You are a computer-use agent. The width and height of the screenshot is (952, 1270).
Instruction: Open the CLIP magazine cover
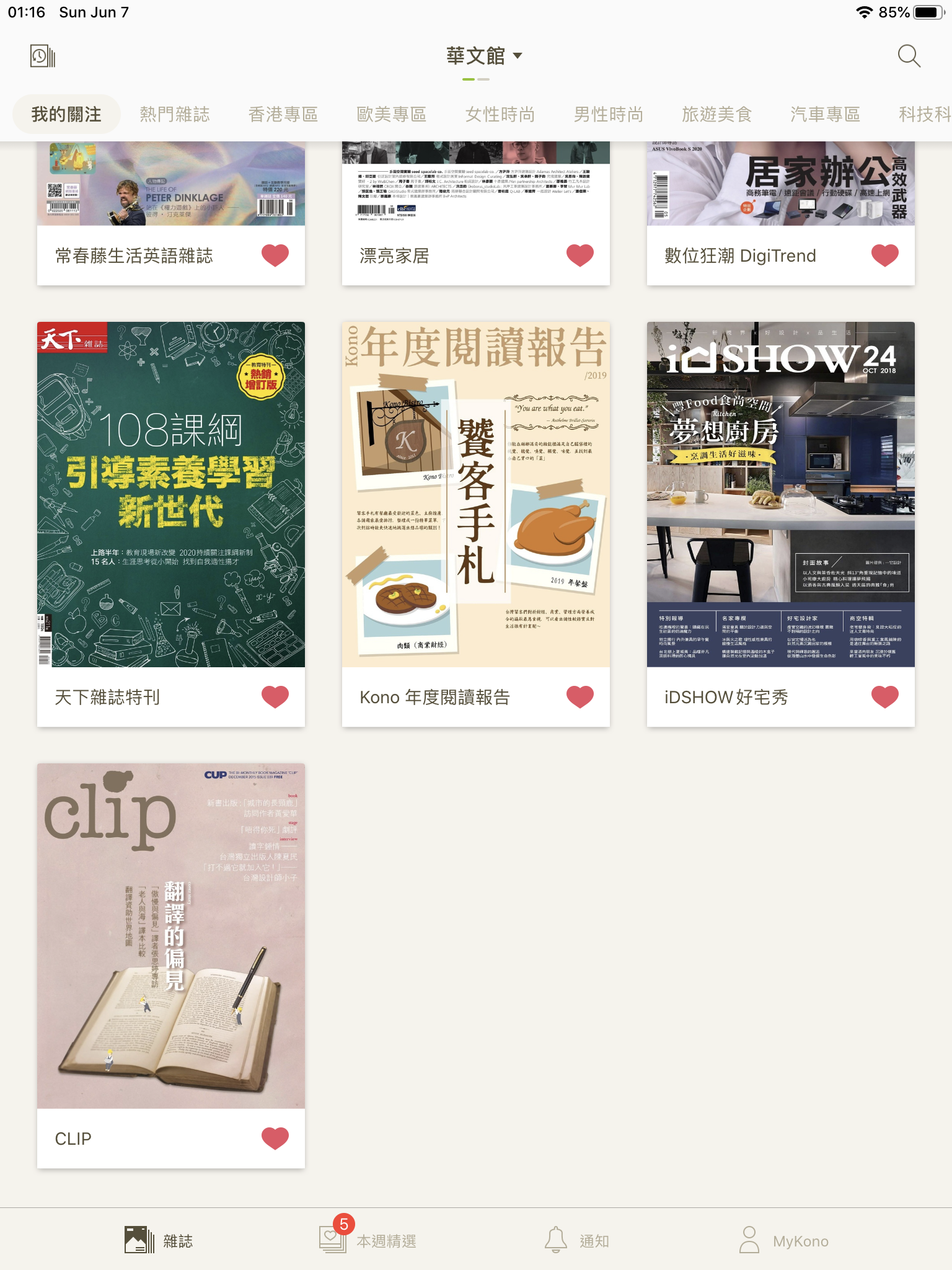tap(171, 936)
